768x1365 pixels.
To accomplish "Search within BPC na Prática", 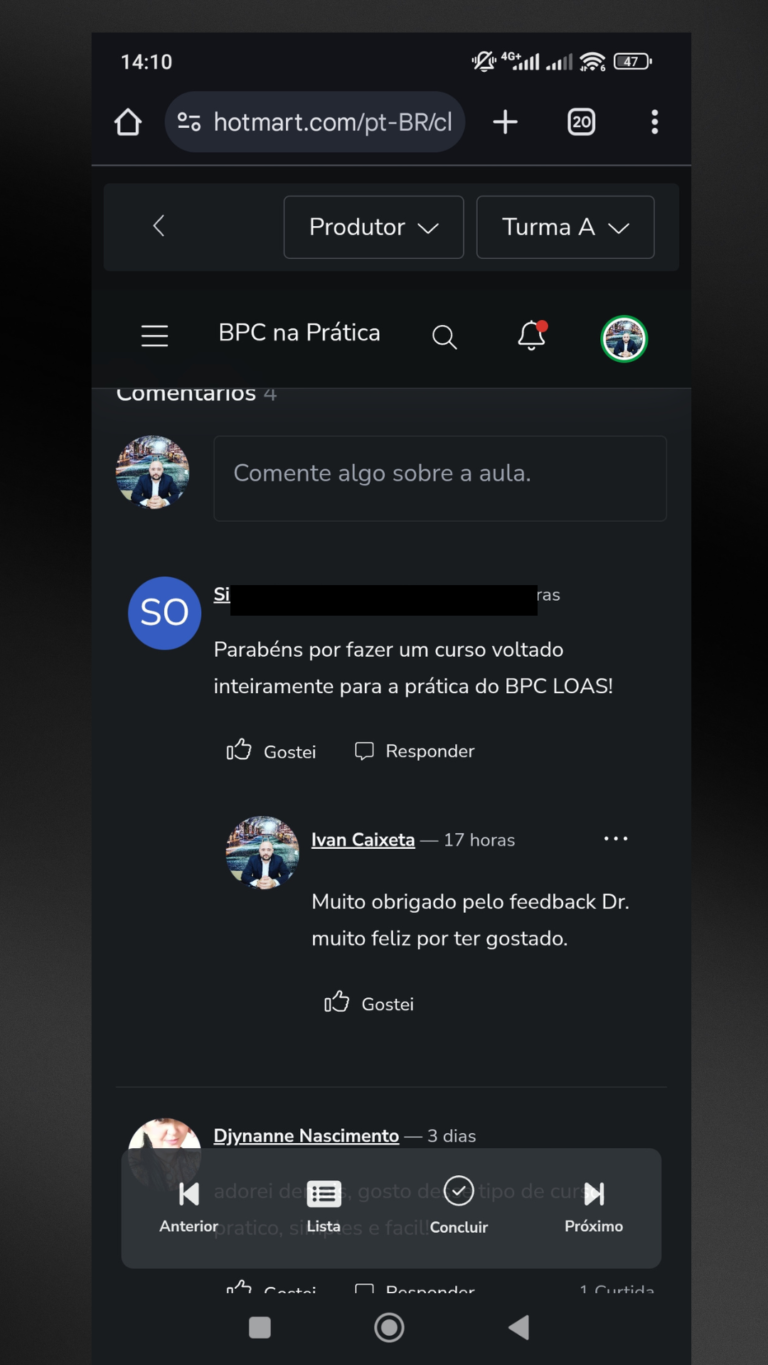I will coord(444,337).
